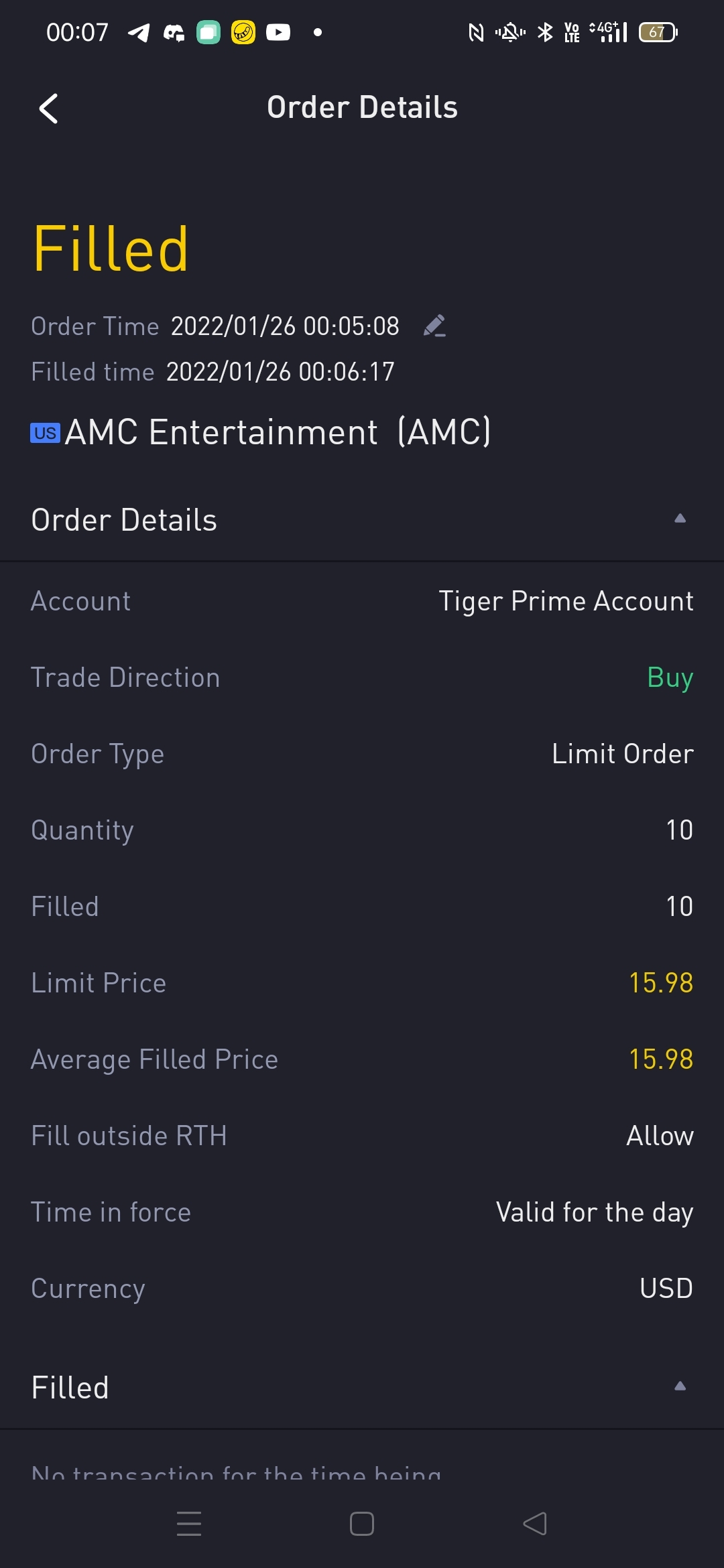Collapse the Filled section
The height and width of the screenshot is (1568, 724).
coord(680,1386)
